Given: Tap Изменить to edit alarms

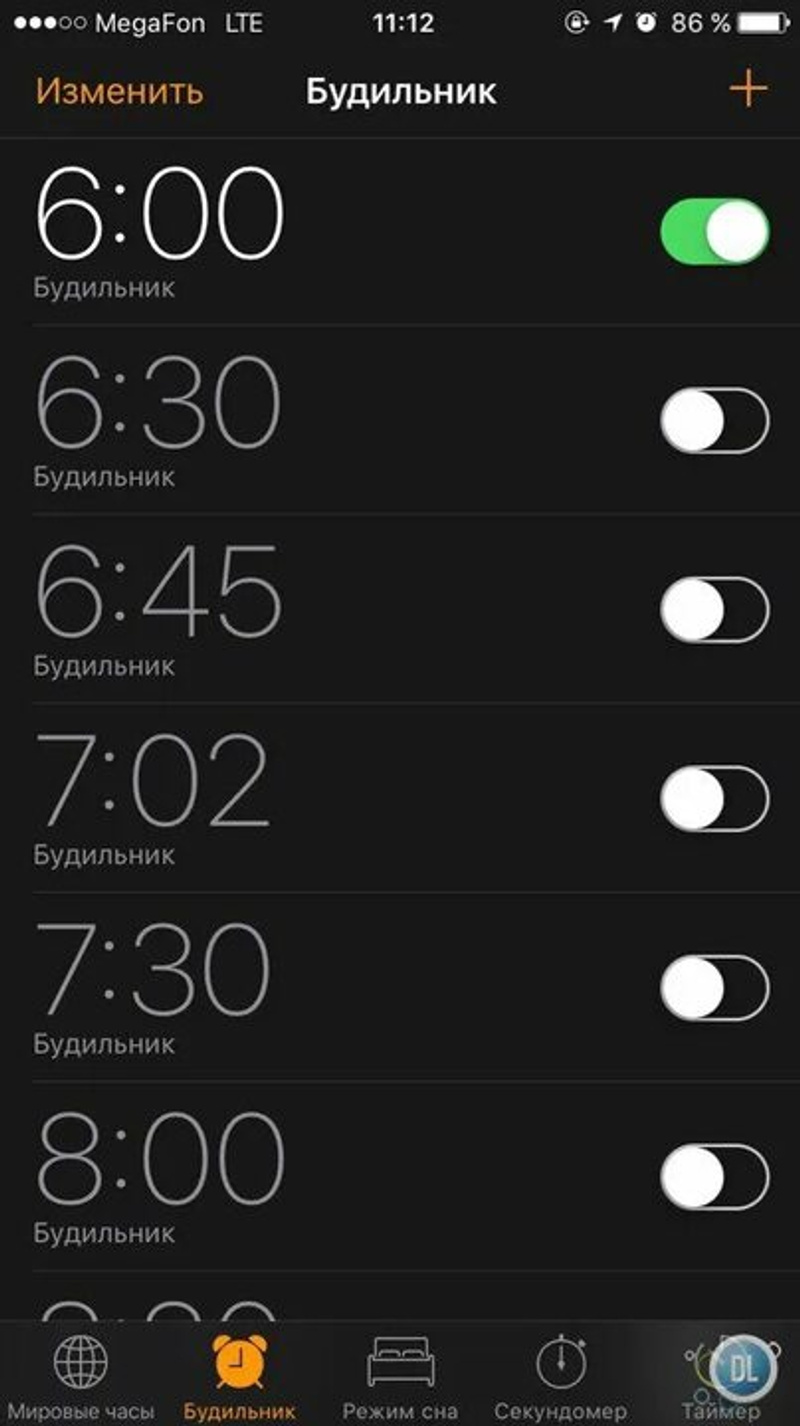Looking at the screenshot, I should tap(119, 92).
